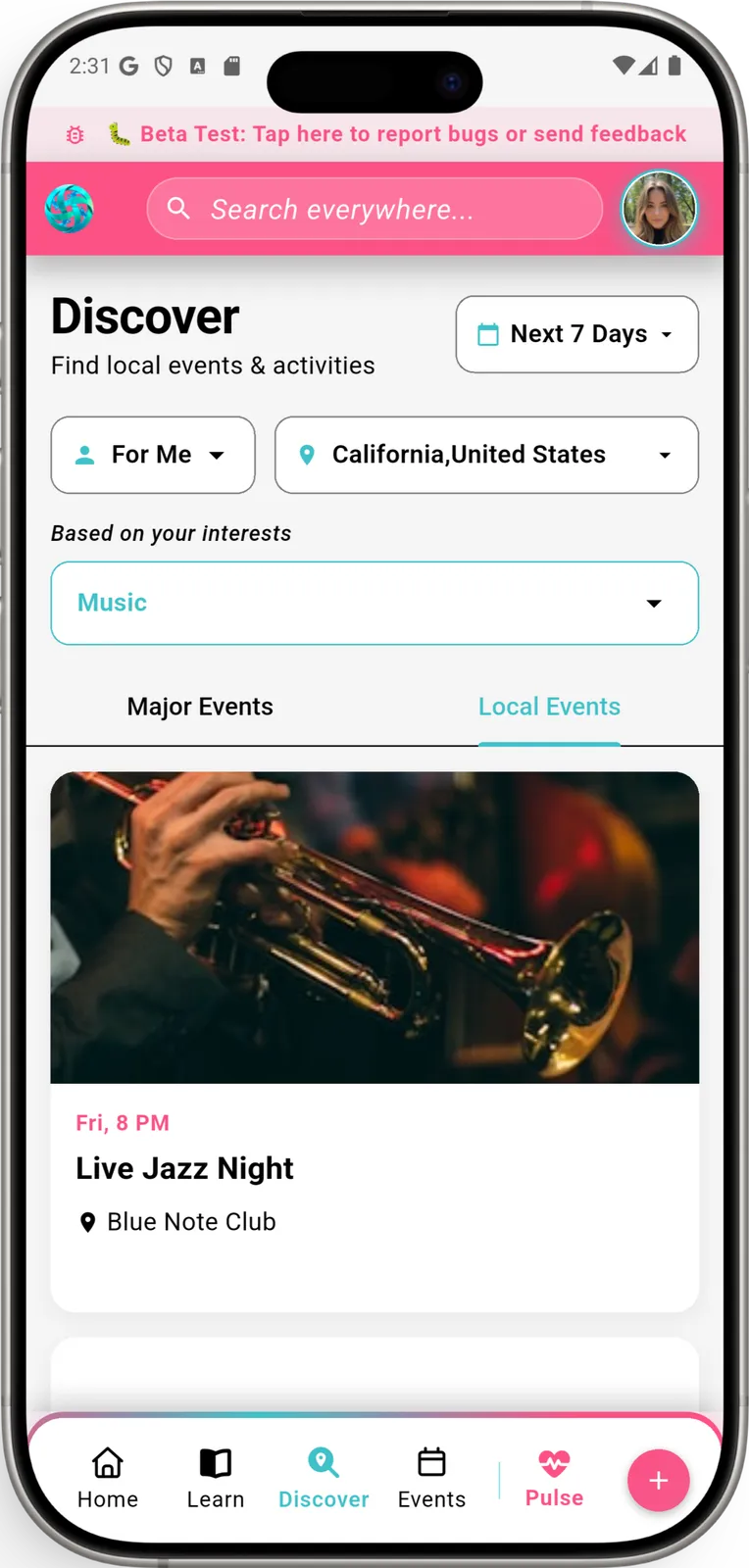This screenshot has width=749, height=1568.
Task: Open the For Me dropdown
Action: point(153,455)
